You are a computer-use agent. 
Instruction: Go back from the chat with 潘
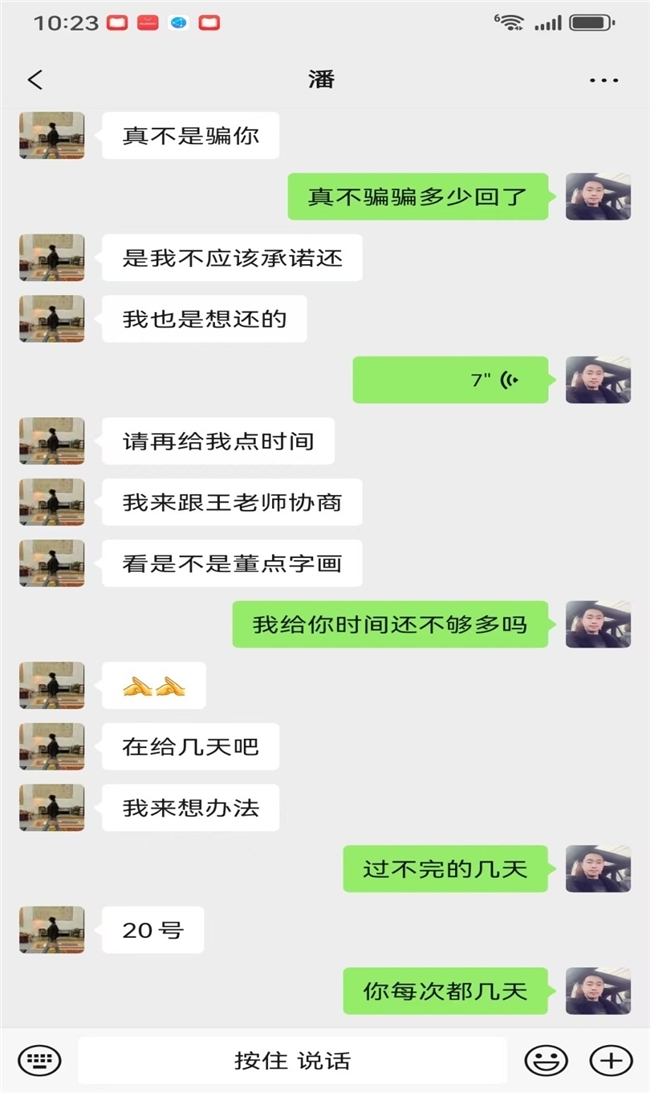(36, 80)
